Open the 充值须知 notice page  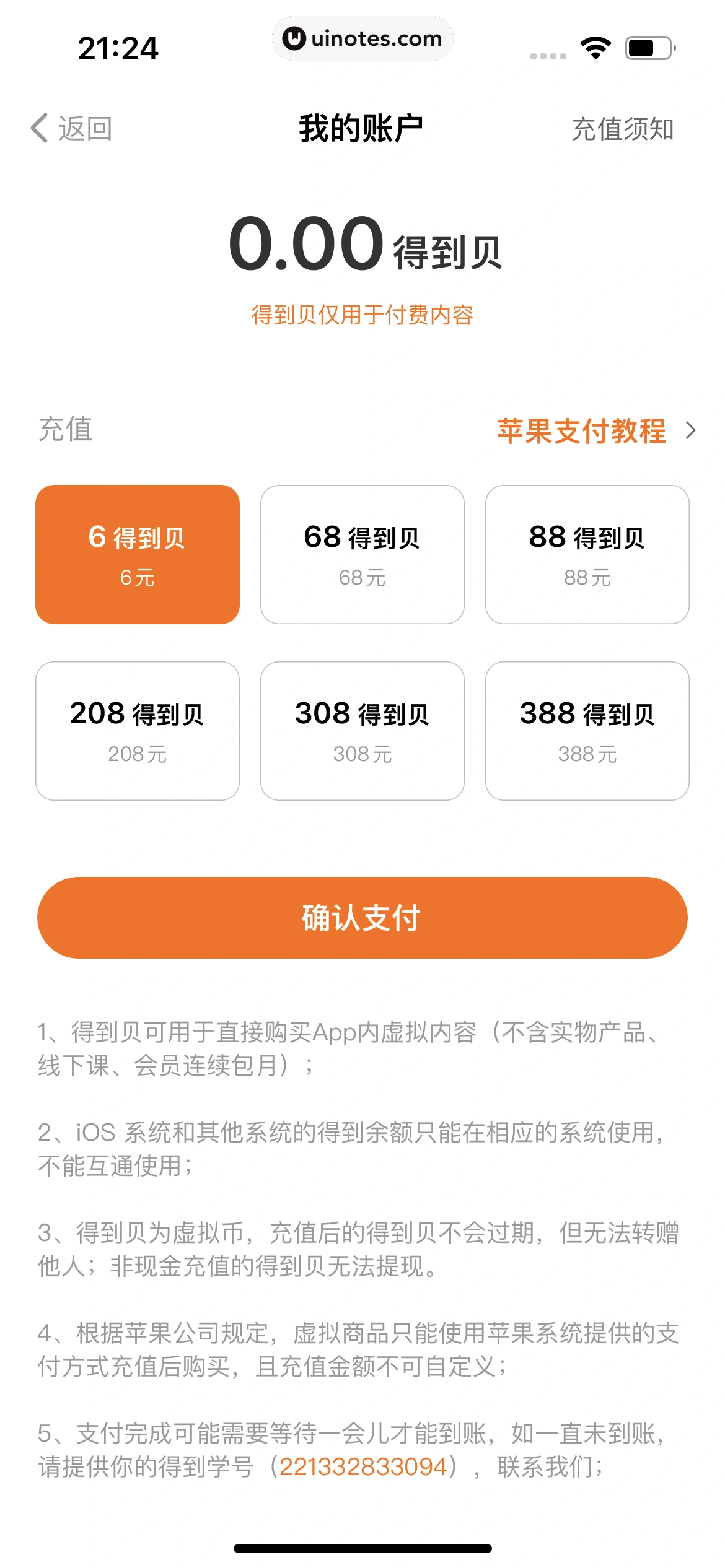tap(623, 130)
